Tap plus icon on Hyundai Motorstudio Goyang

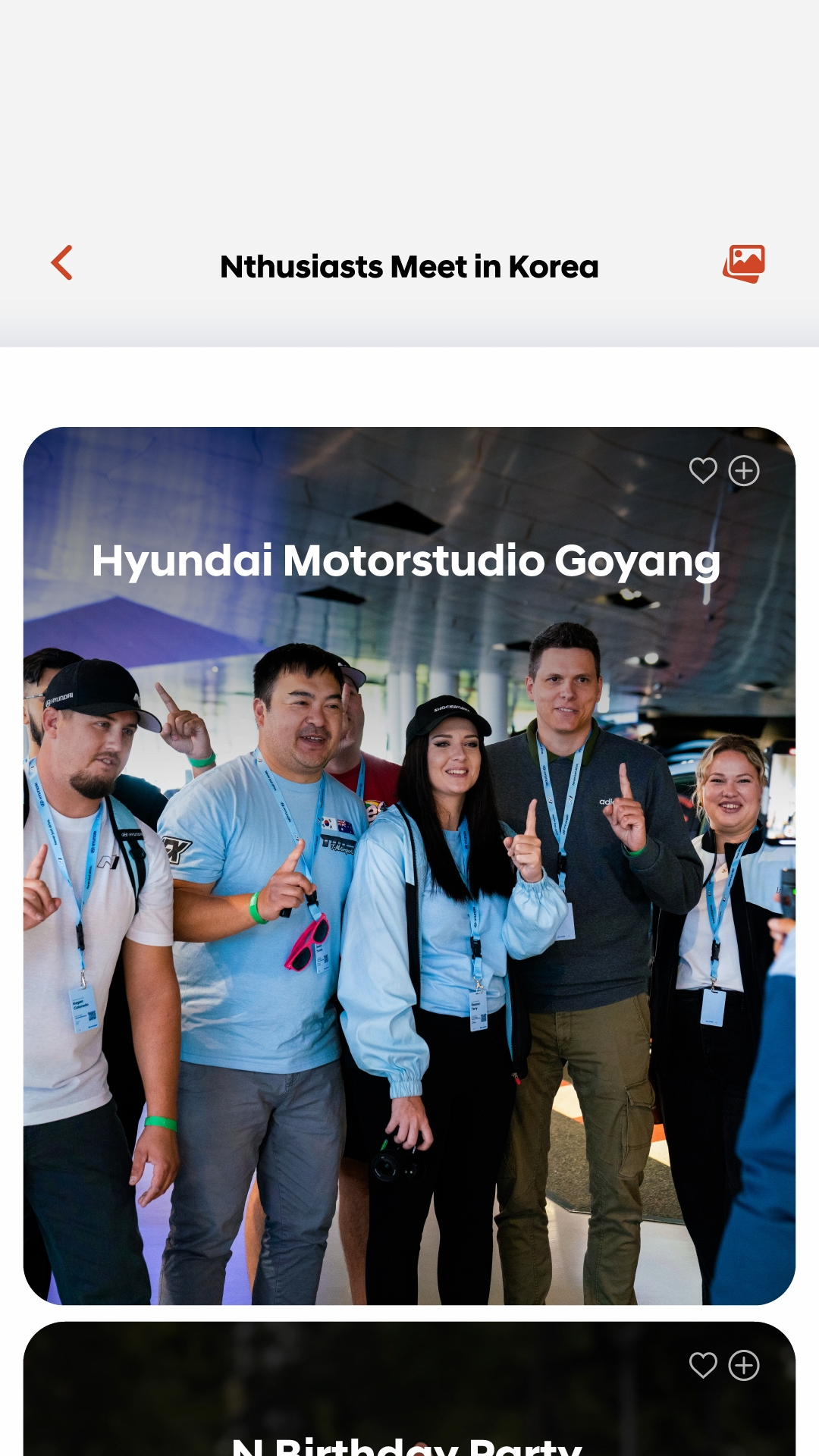click(x=744, y=471)
